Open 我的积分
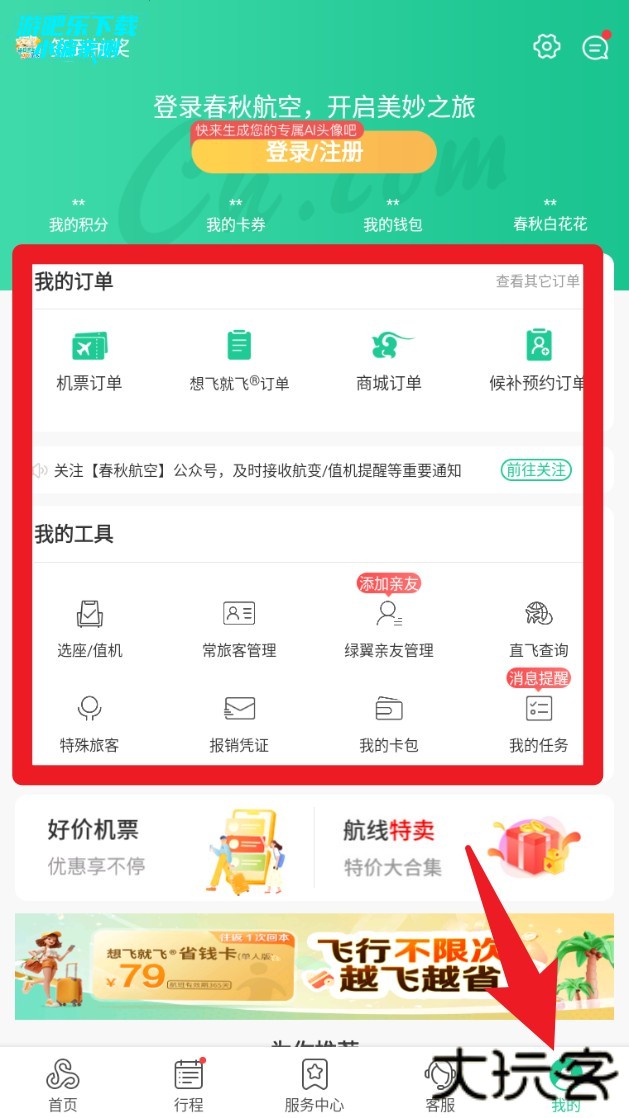This screenshot has width=629, height=1118. (78, 217)
